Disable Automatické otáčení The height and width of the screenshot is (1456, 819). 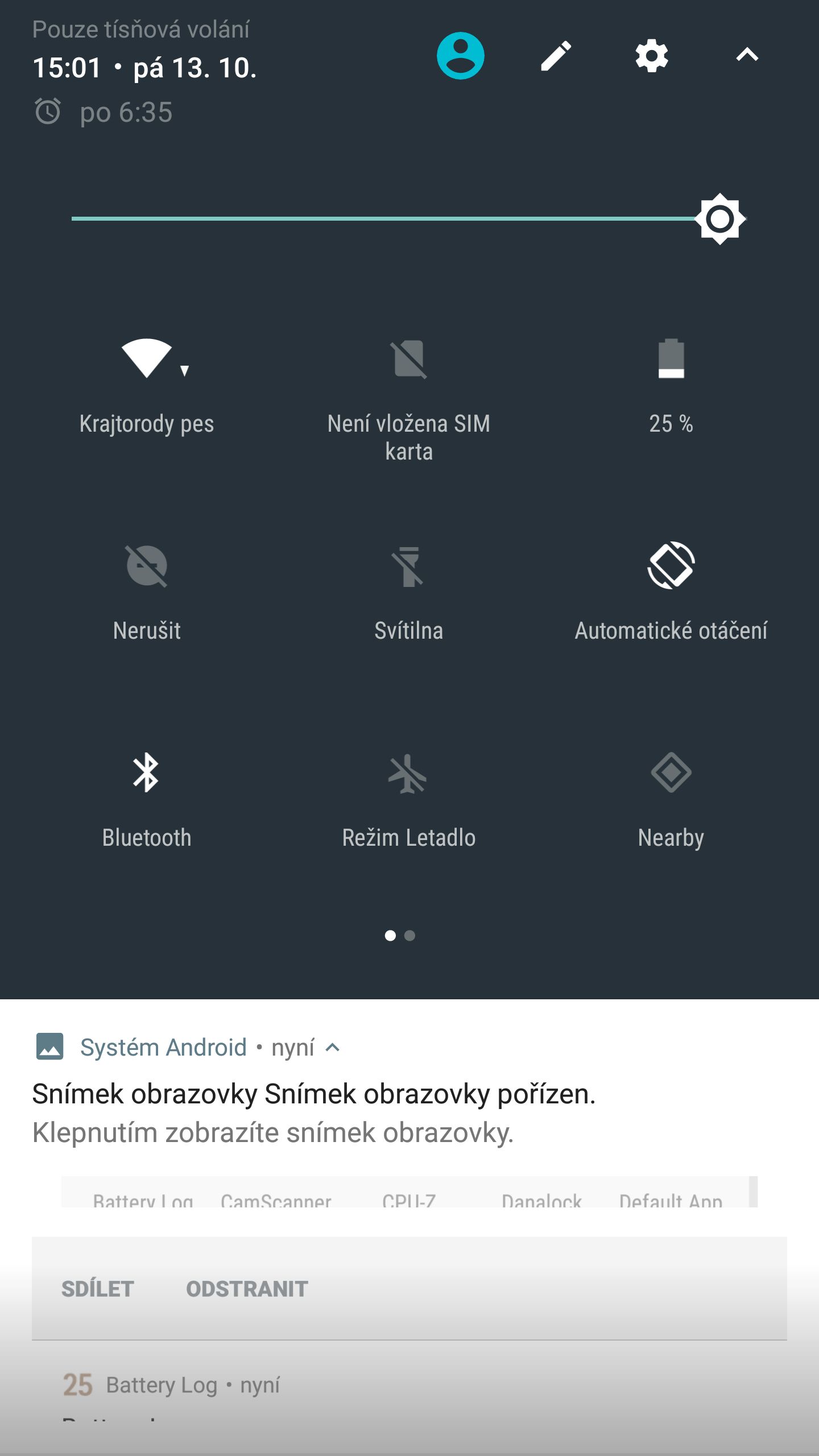pos(671,591)
